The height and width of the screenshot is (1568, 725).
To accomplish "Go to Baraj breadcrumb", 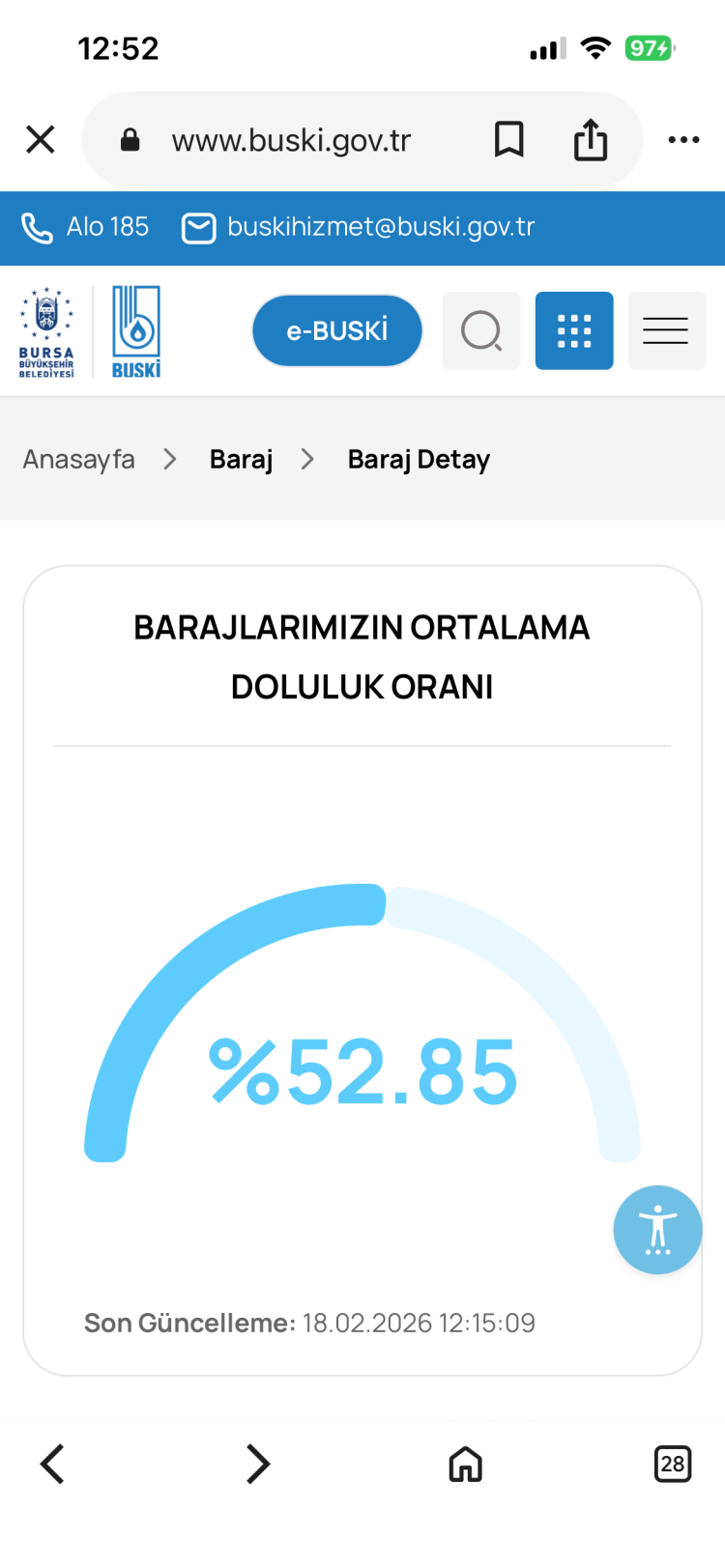I will coord(241,459).
